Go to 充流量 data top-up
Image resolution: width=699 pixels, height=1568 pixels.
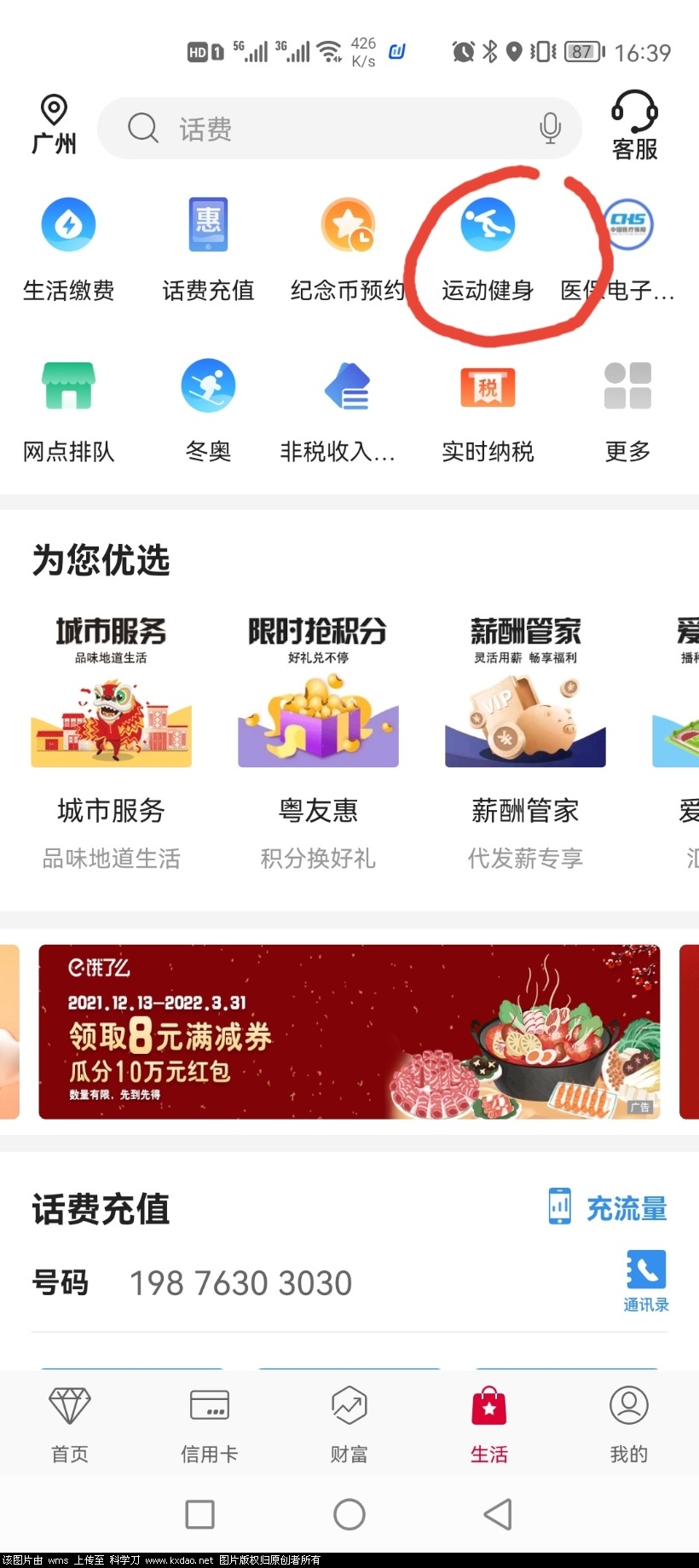[608, 1207]
